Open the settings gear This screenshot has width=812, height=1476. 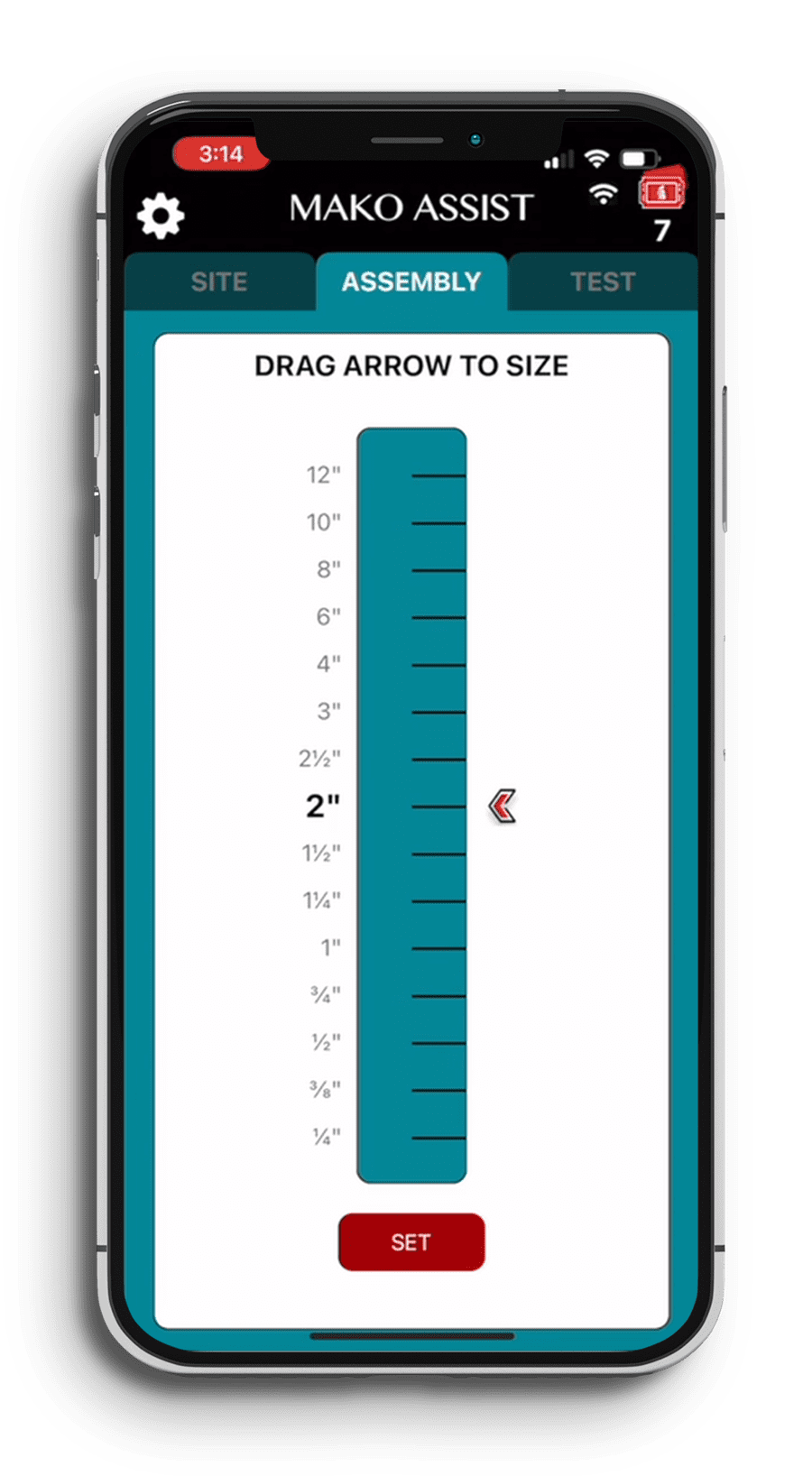161,217
